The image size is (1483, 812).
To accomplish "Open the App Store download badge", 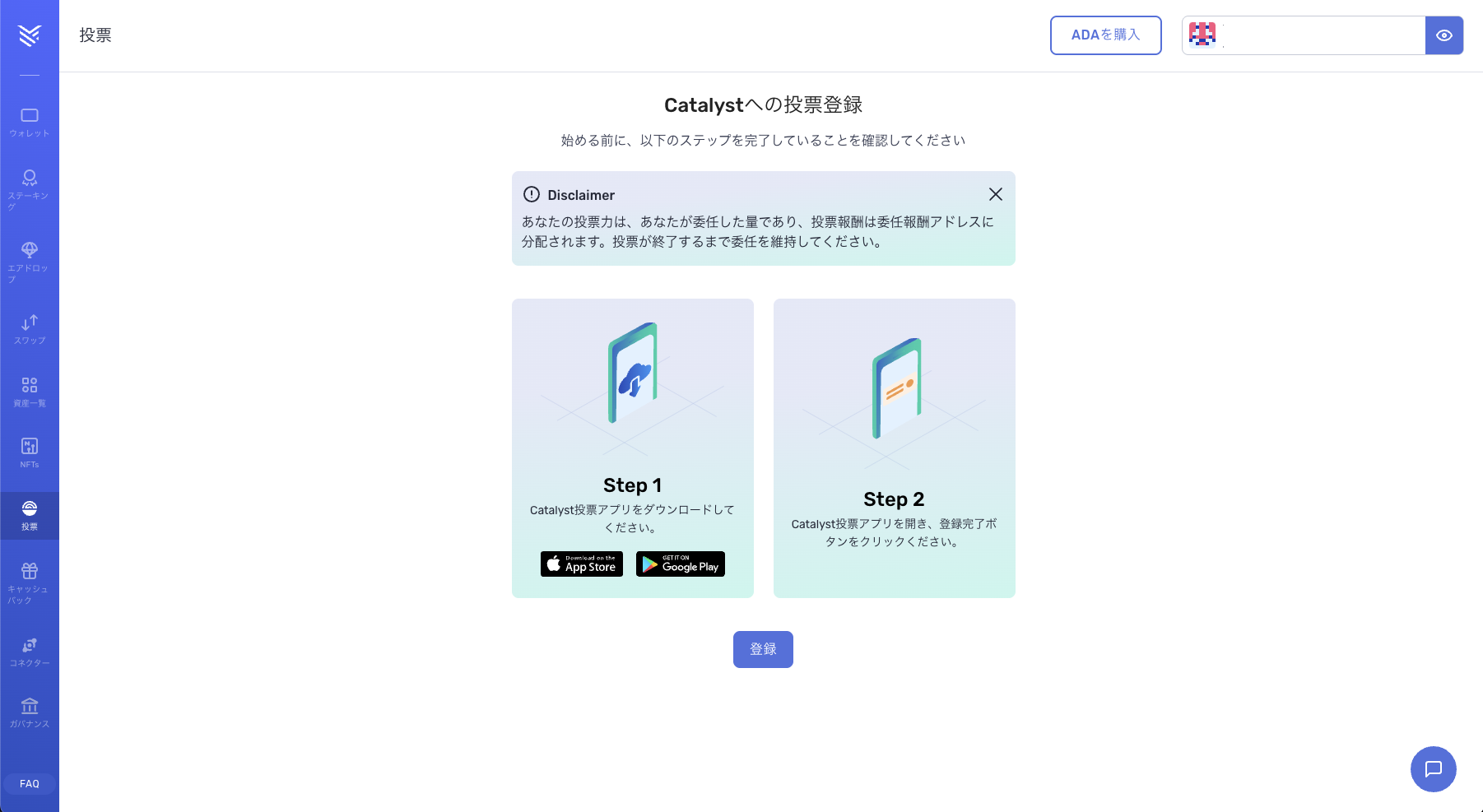I will click(582, 564).
